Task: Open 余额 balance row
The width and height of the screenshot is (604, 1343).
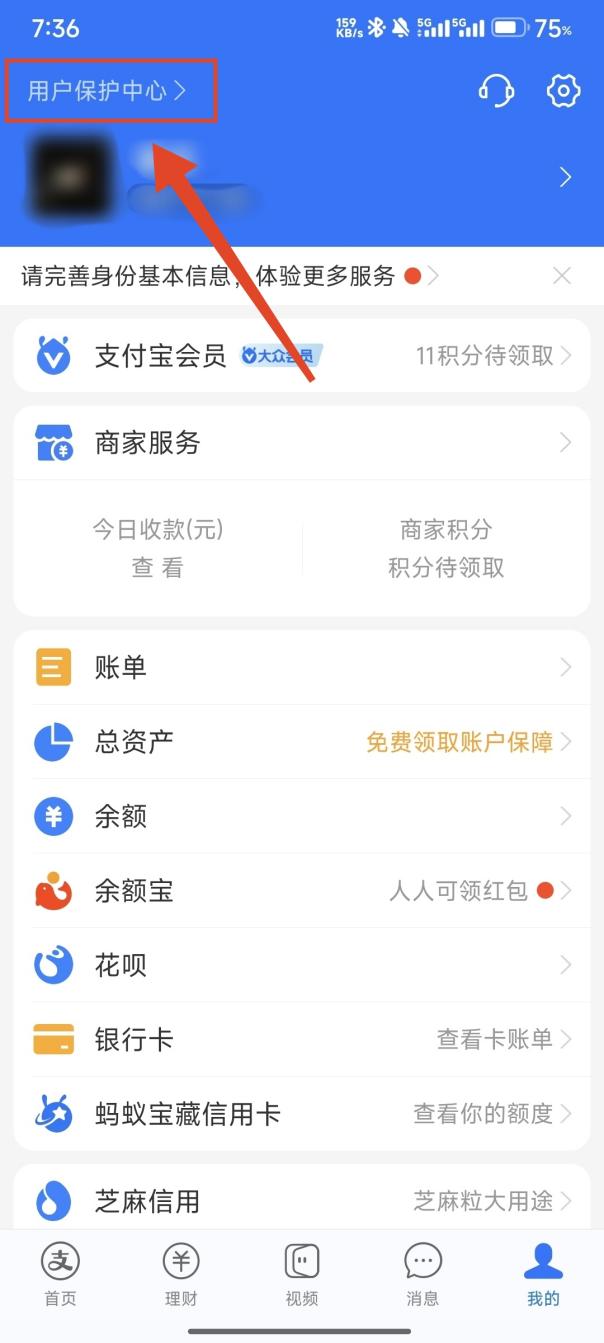Action: click(300, 816)
